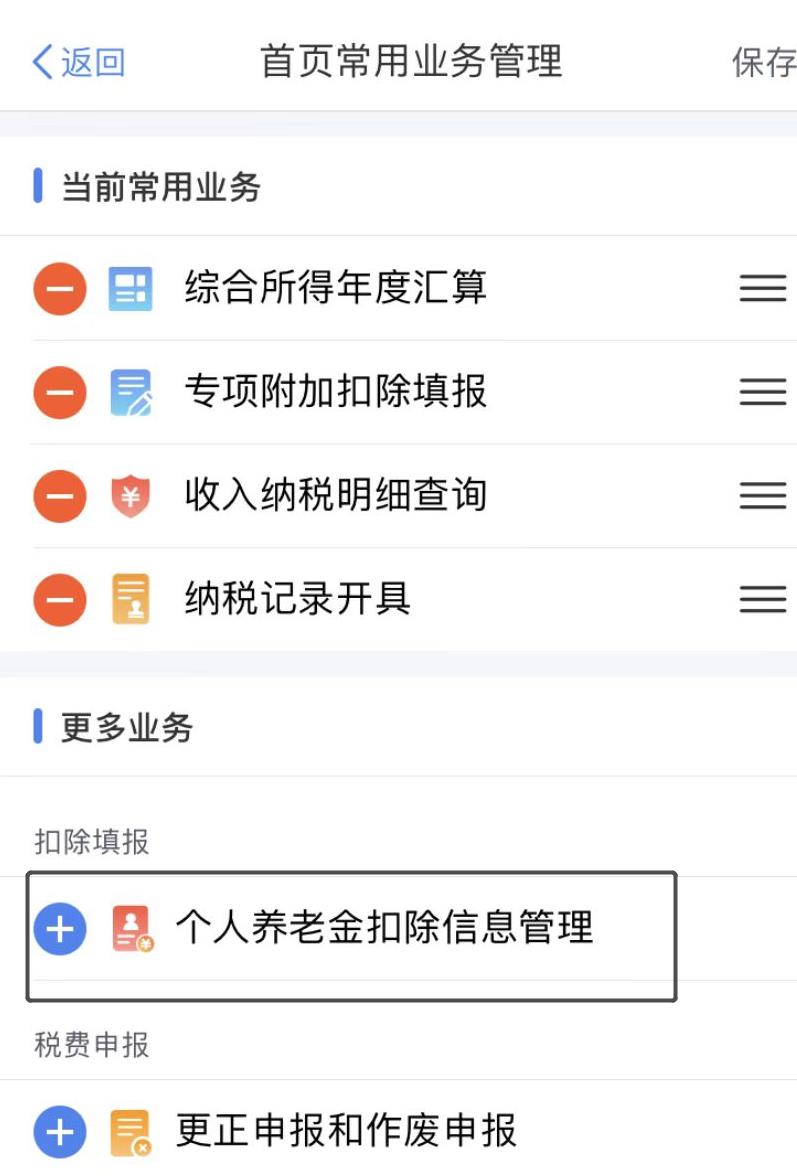Image resolution: width=797 pixels, height=1176 pixels.
Task: Tap the blue plus beside 个人养老金扣除信息管理
Action: coord(60,930)
